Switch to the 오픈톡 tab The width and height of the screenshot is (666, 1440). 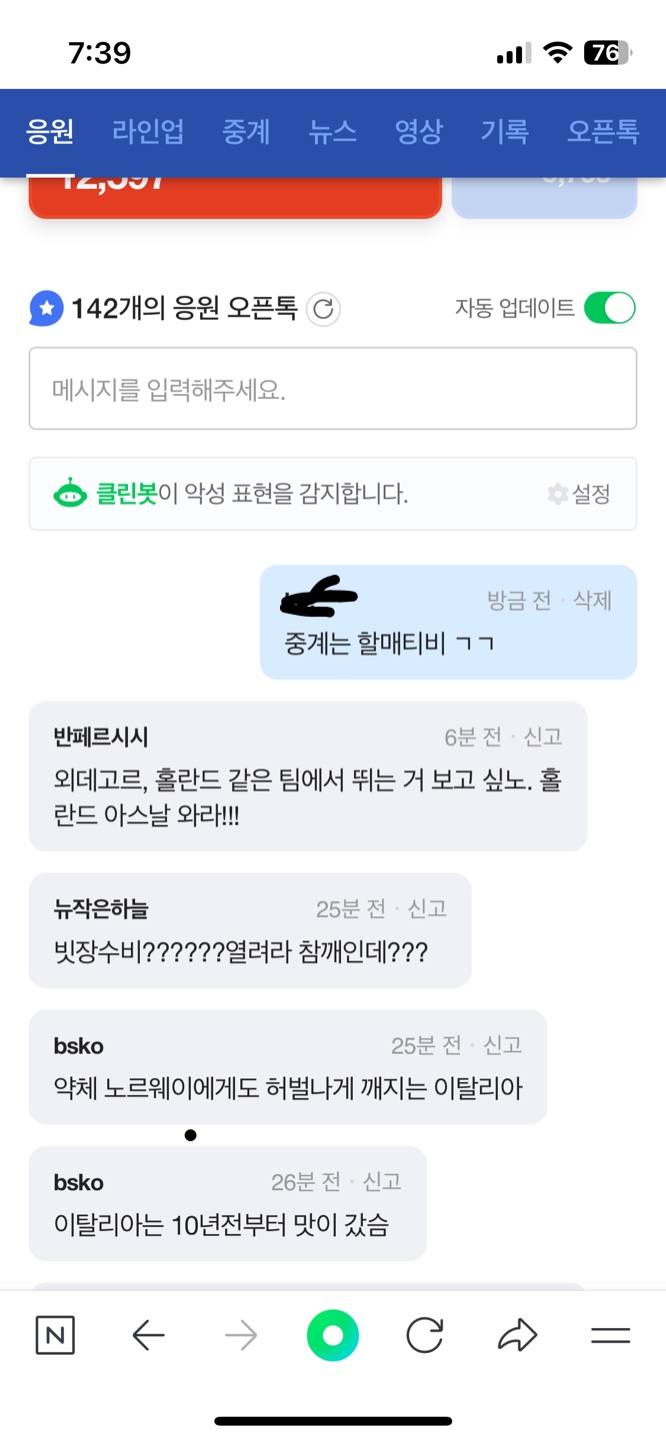click(x=602, y=132)
